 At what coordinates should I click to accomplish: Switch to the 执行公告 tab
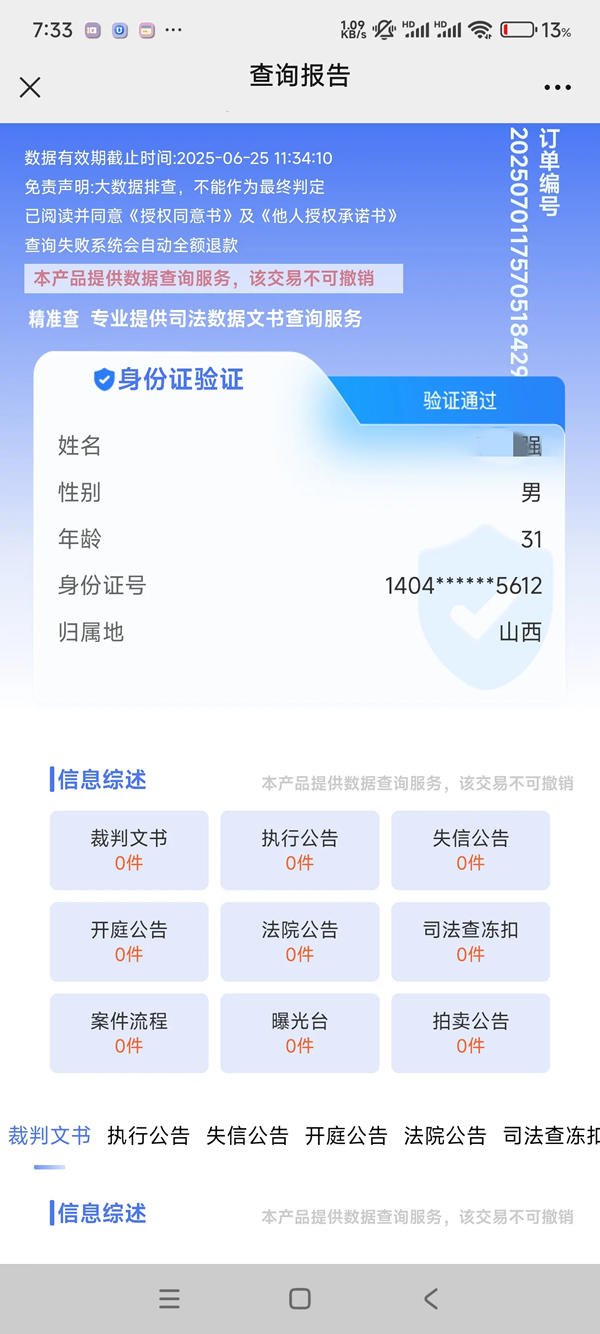(x=148, y=1136)
